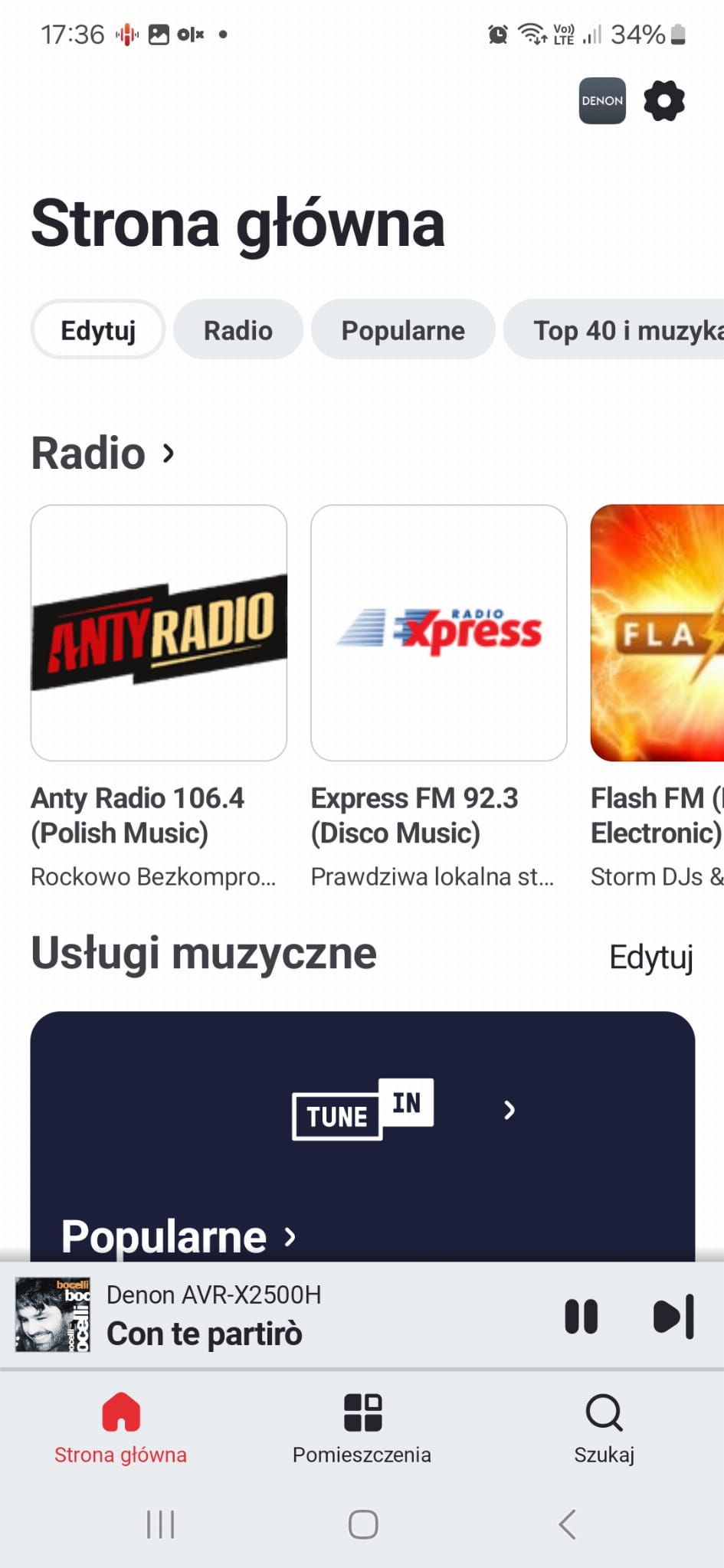This screenshot has height=1568, width=724.
Task: Go to the Strona główna tab
Action: [120, 1427]
